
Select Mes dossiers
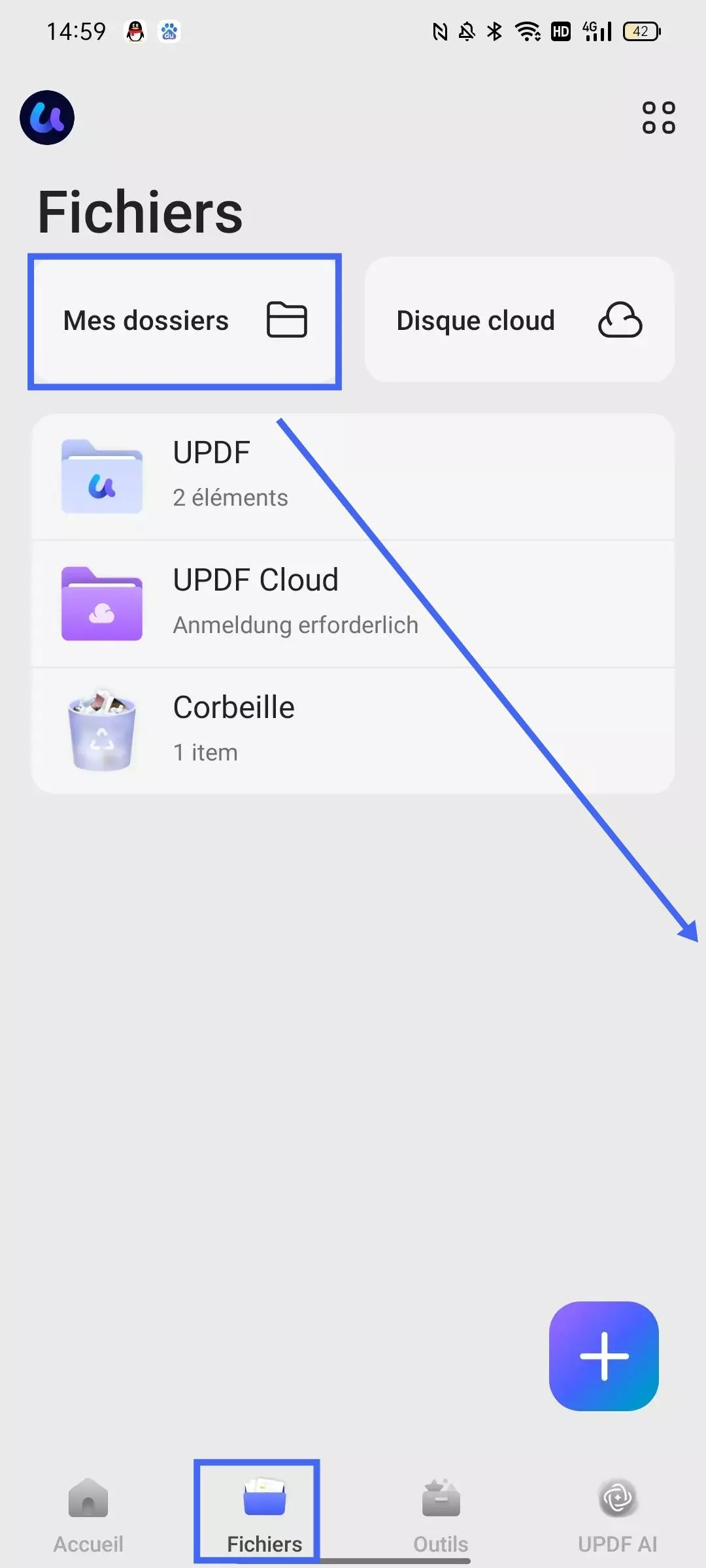pos(184,320)
